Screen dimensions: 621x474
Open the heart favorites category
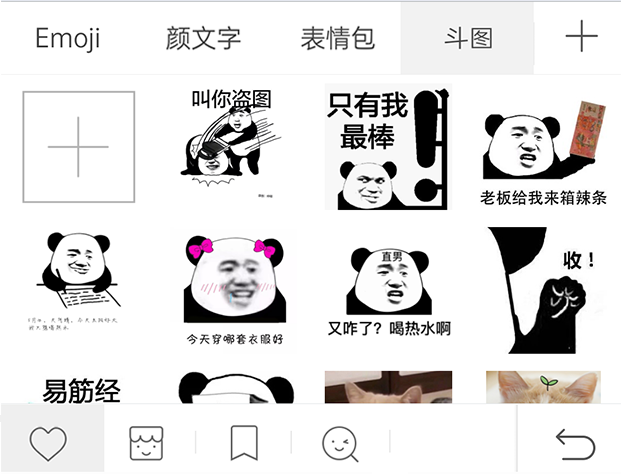[48, 442]
